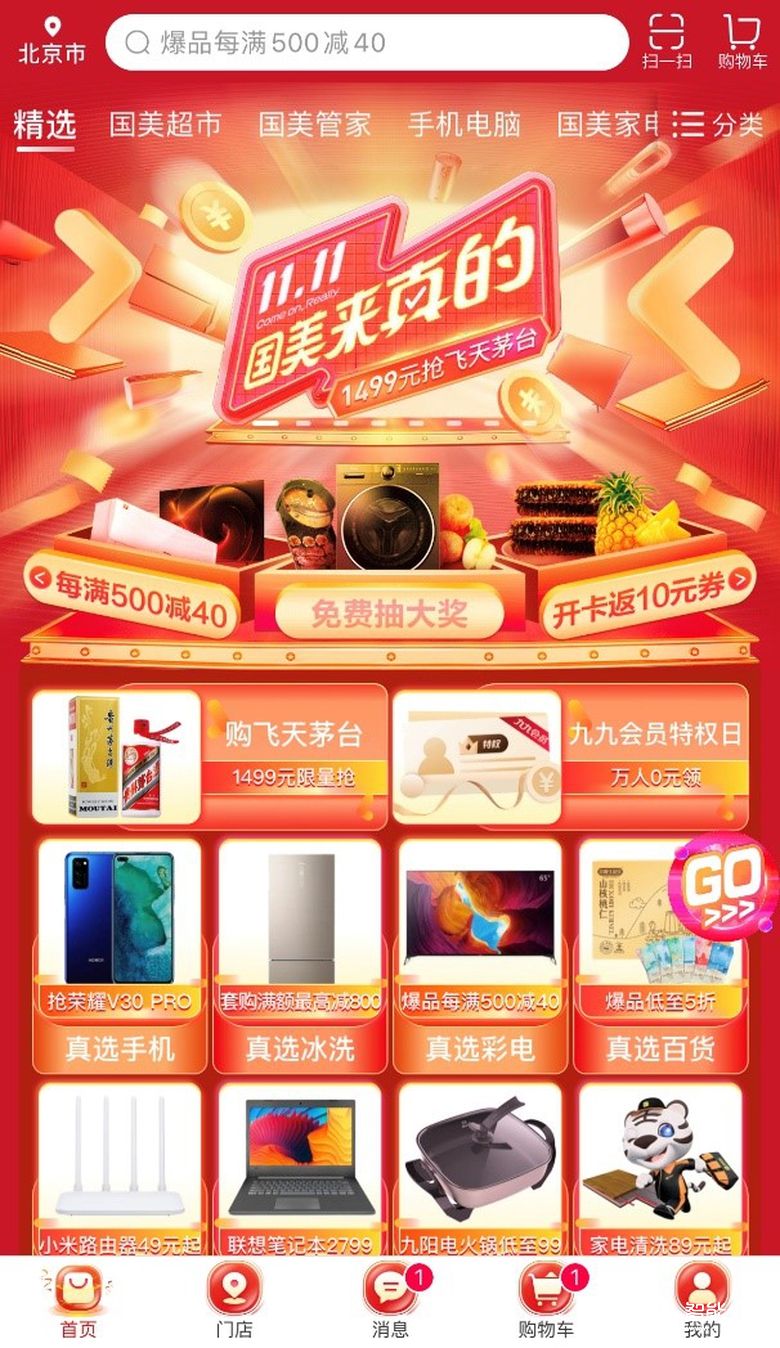Image resolution: width=780 pixels, height=1348 pixels.
Task: Open the 分类 category list icon
Action: click(x=722, y=125)
